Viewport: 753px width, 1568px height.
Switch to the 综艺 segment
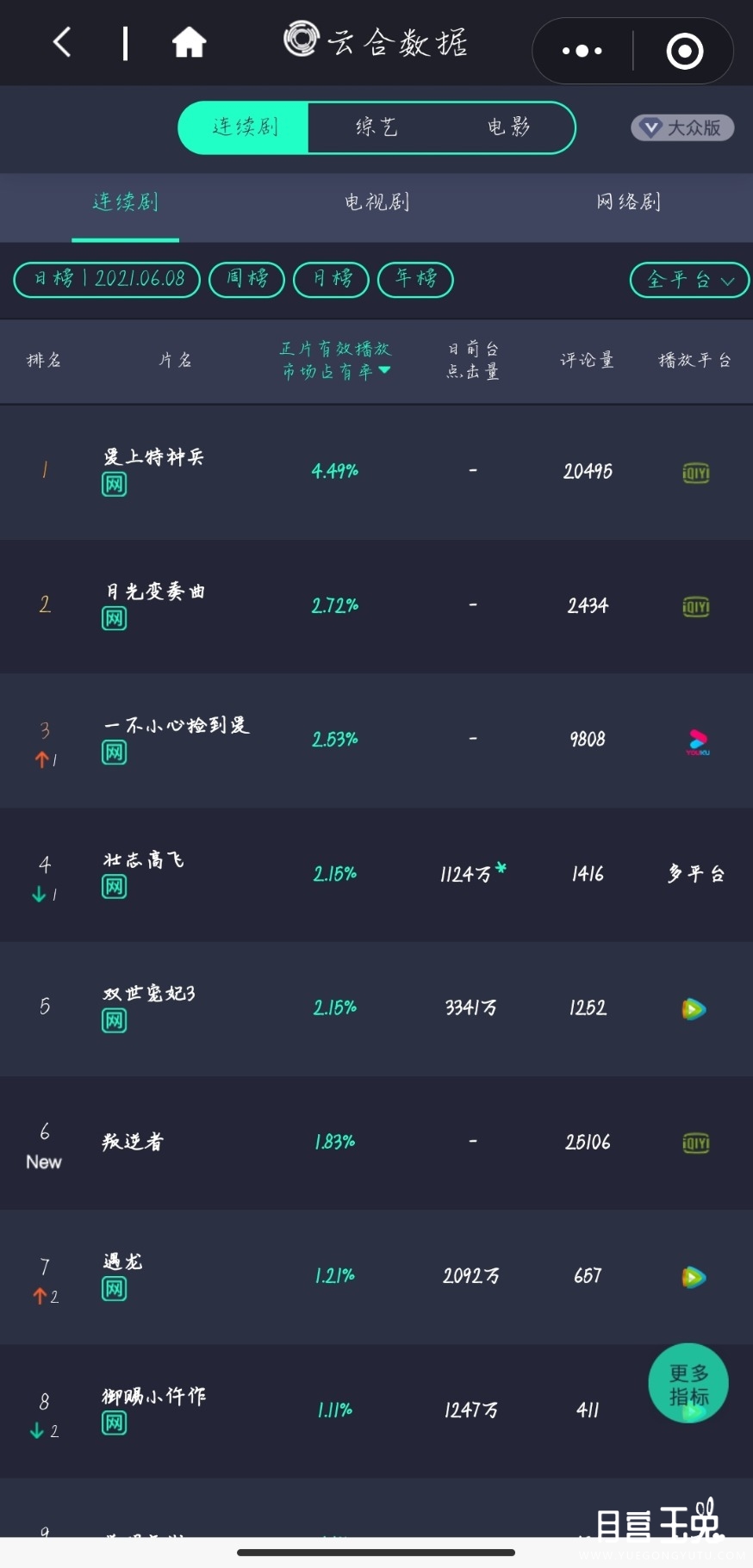coord(376,127)
